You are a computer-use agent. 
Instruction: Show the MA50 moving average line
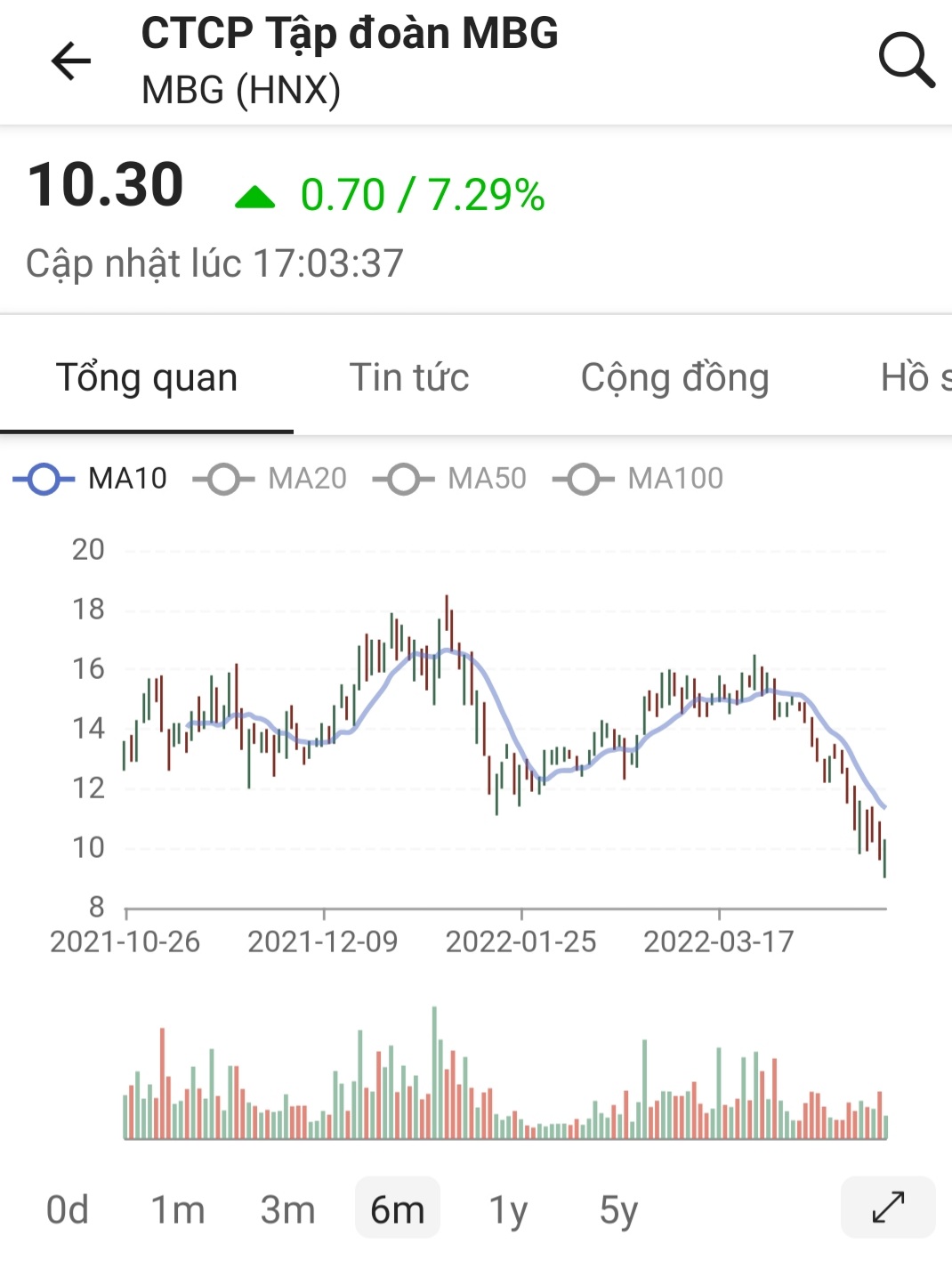click(450, 479)
